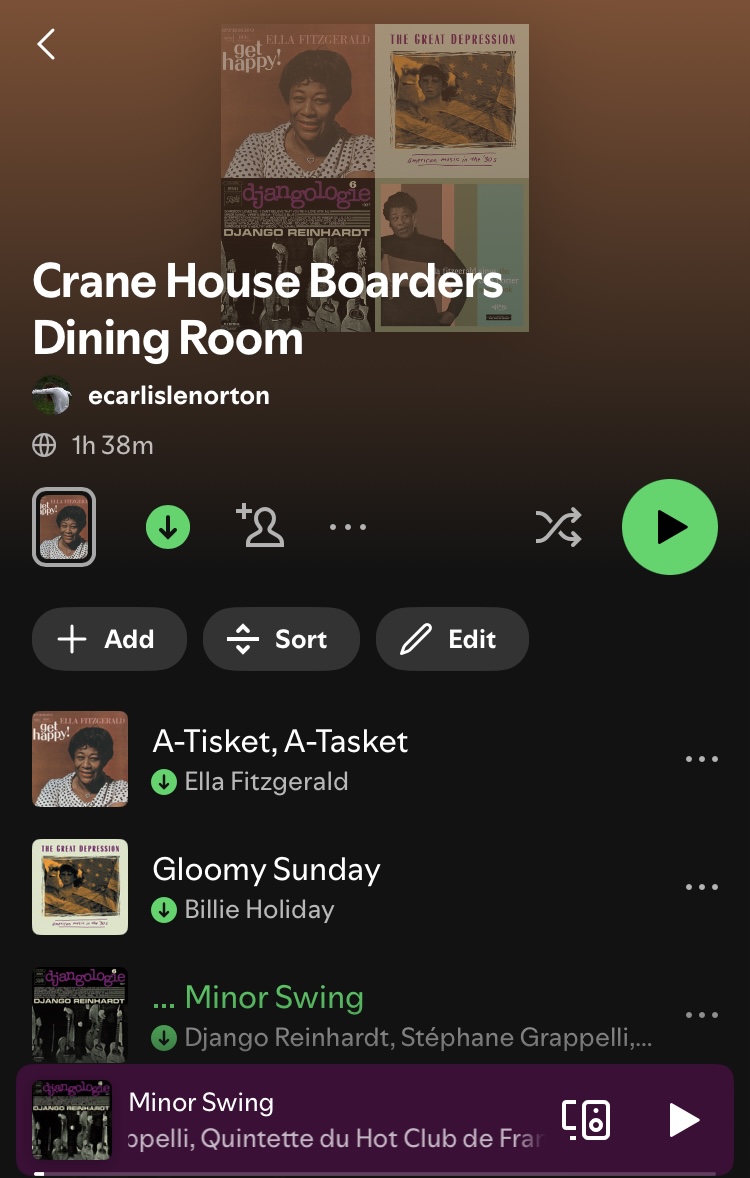
Task: Invite collaborators to this playlist
Action: (x=261, y=527)
